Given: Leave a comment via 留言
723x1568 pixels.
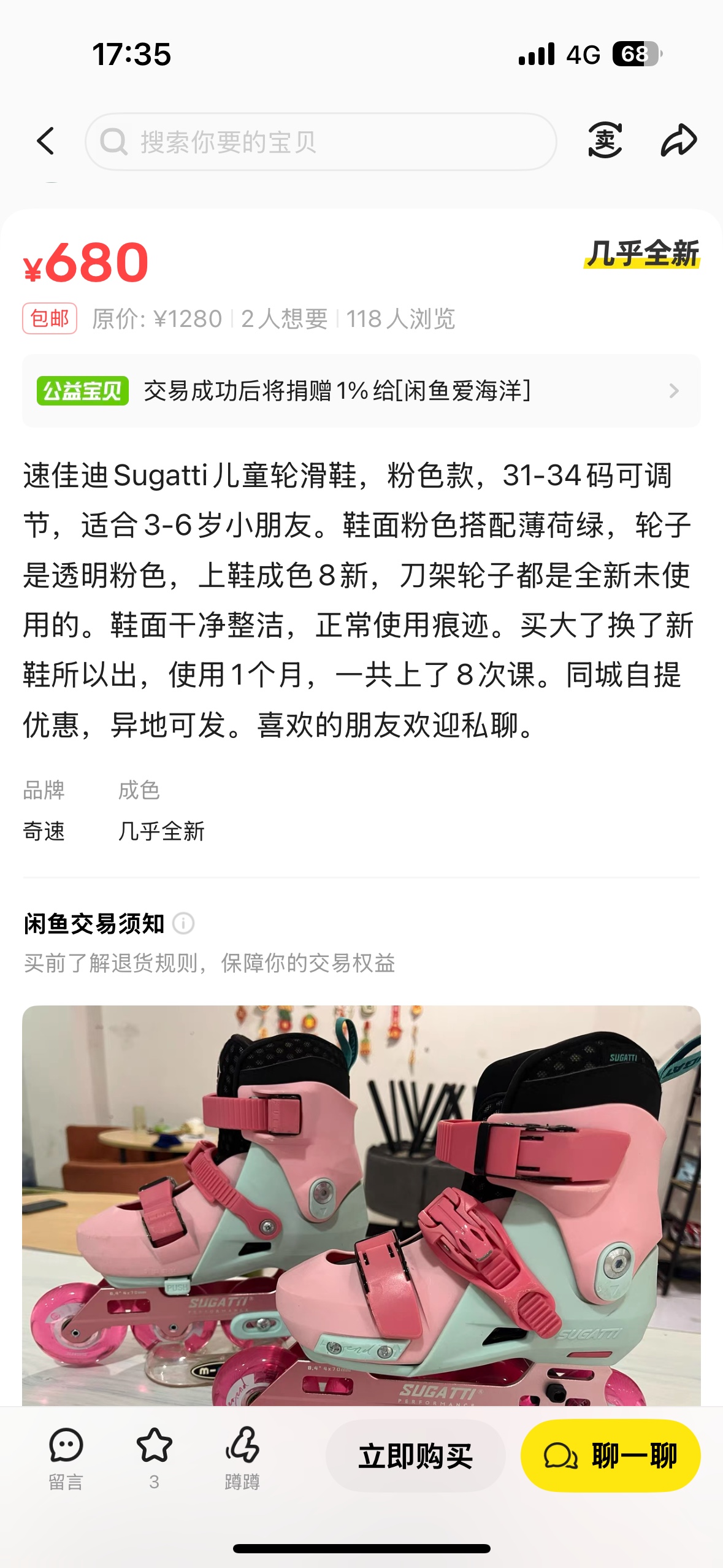Looking at the screenshot, I should click(66, 1457).
